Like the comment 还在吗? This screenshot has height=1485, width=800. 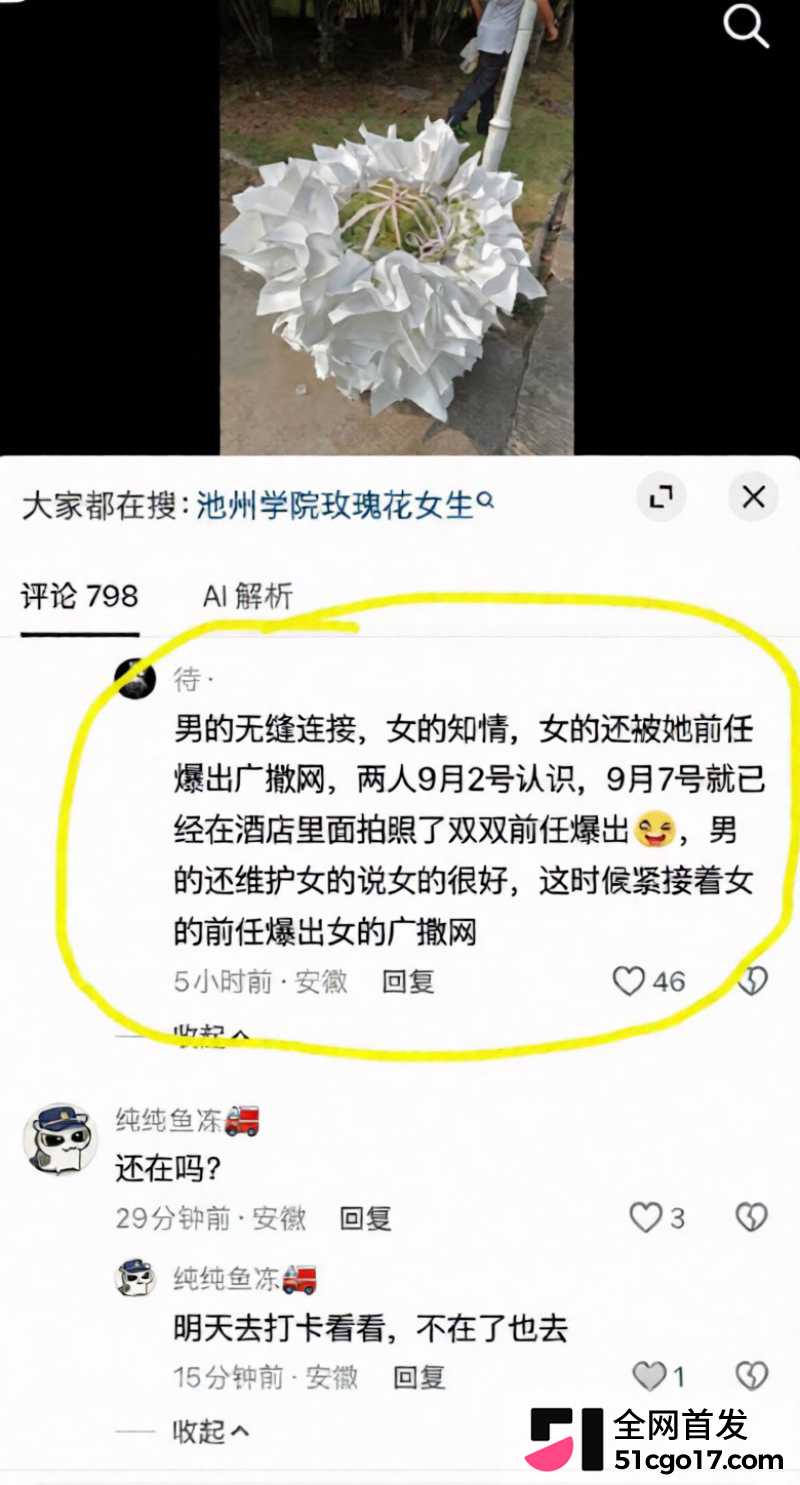click(x=657, y=1217)
